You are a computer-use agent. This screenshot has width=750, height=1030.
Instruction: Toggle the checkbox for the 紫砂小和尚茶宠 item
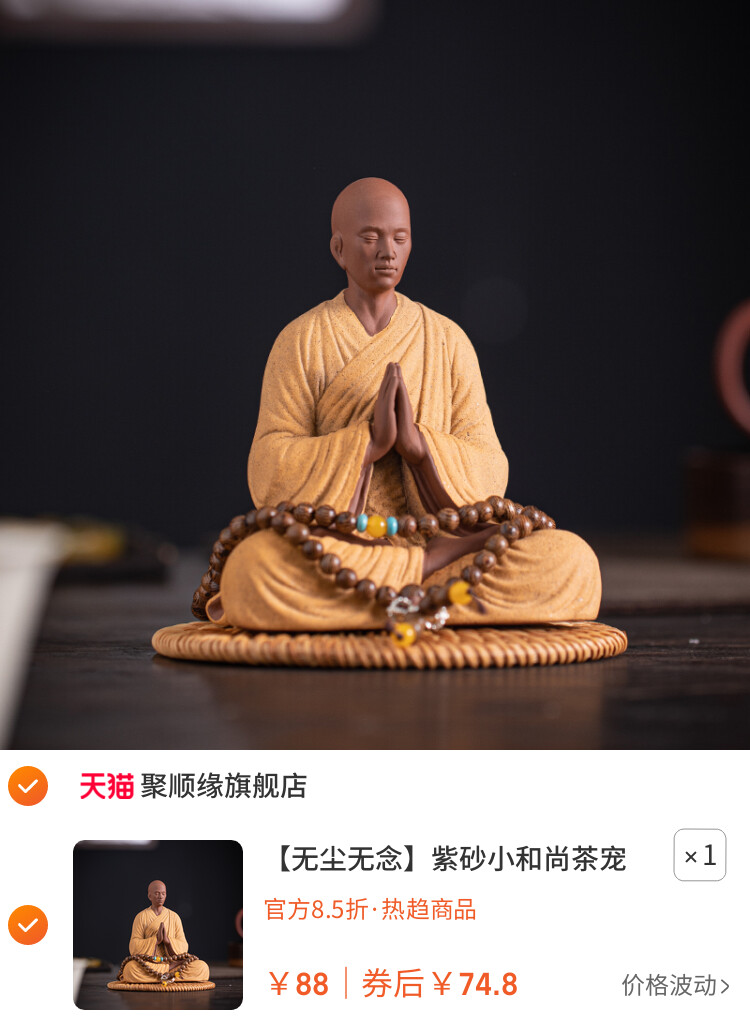28,925
